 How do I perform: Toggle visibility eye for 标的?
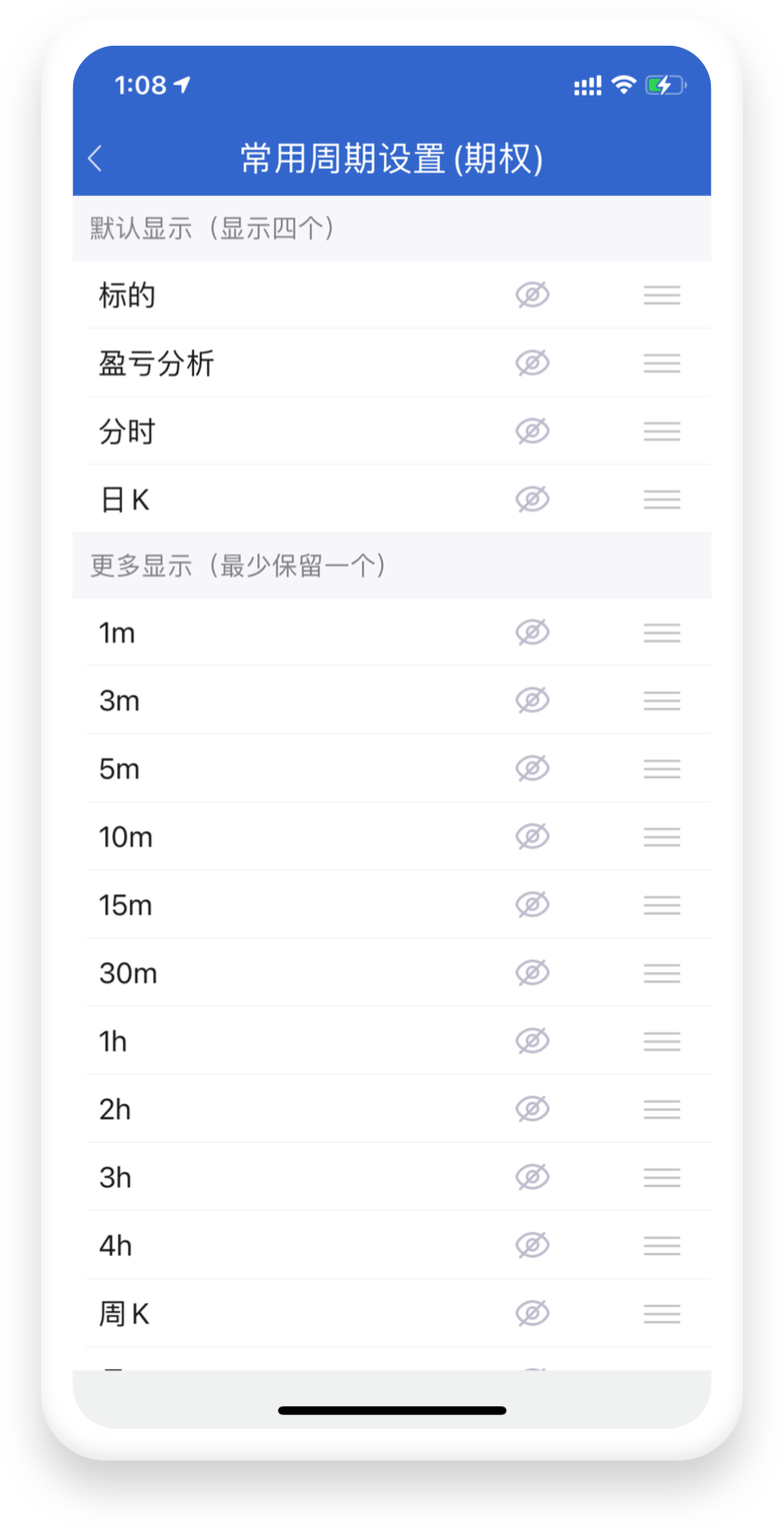pyautogui.click(x=532, y=295)
